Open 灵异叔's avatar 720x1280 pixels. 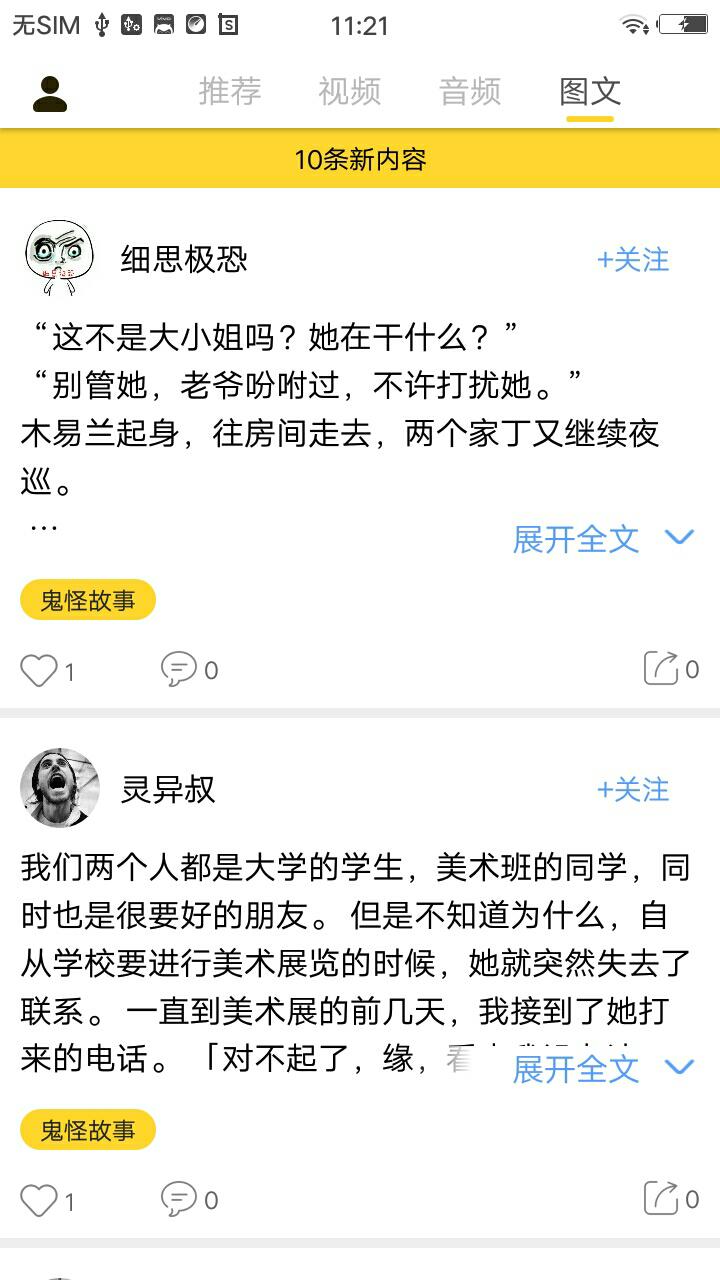pyautogui.click(x=60, y=788)
